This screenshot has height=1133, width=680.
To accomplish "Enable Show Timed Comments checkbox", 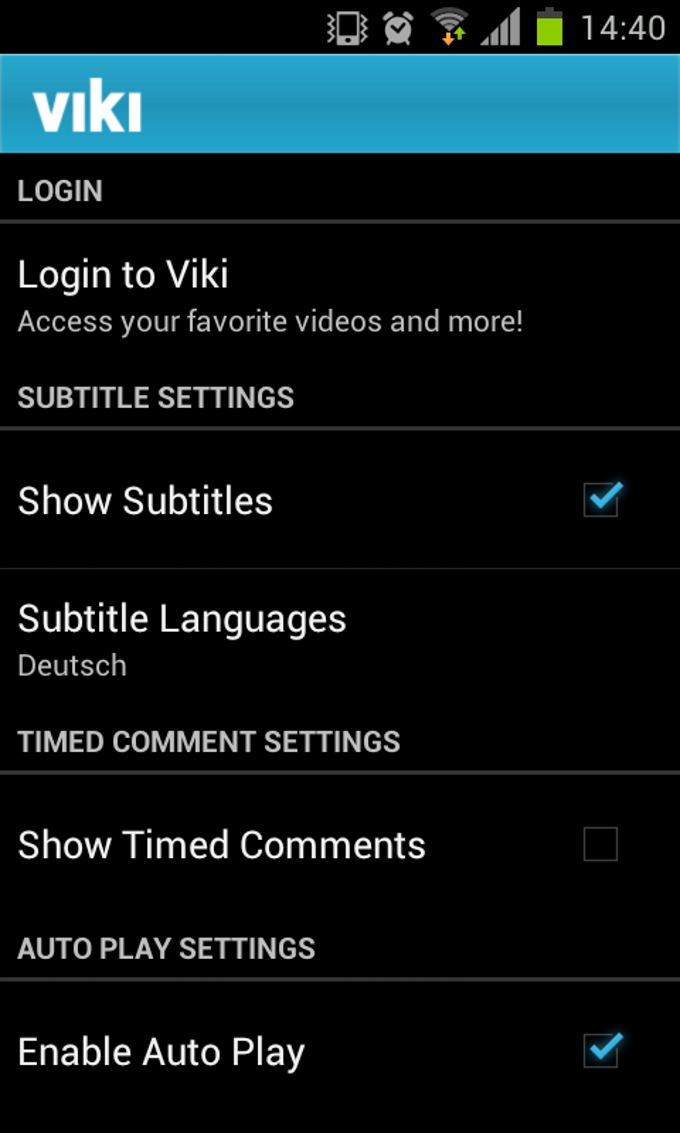I will pyautogui.click(x=601, y=844).
